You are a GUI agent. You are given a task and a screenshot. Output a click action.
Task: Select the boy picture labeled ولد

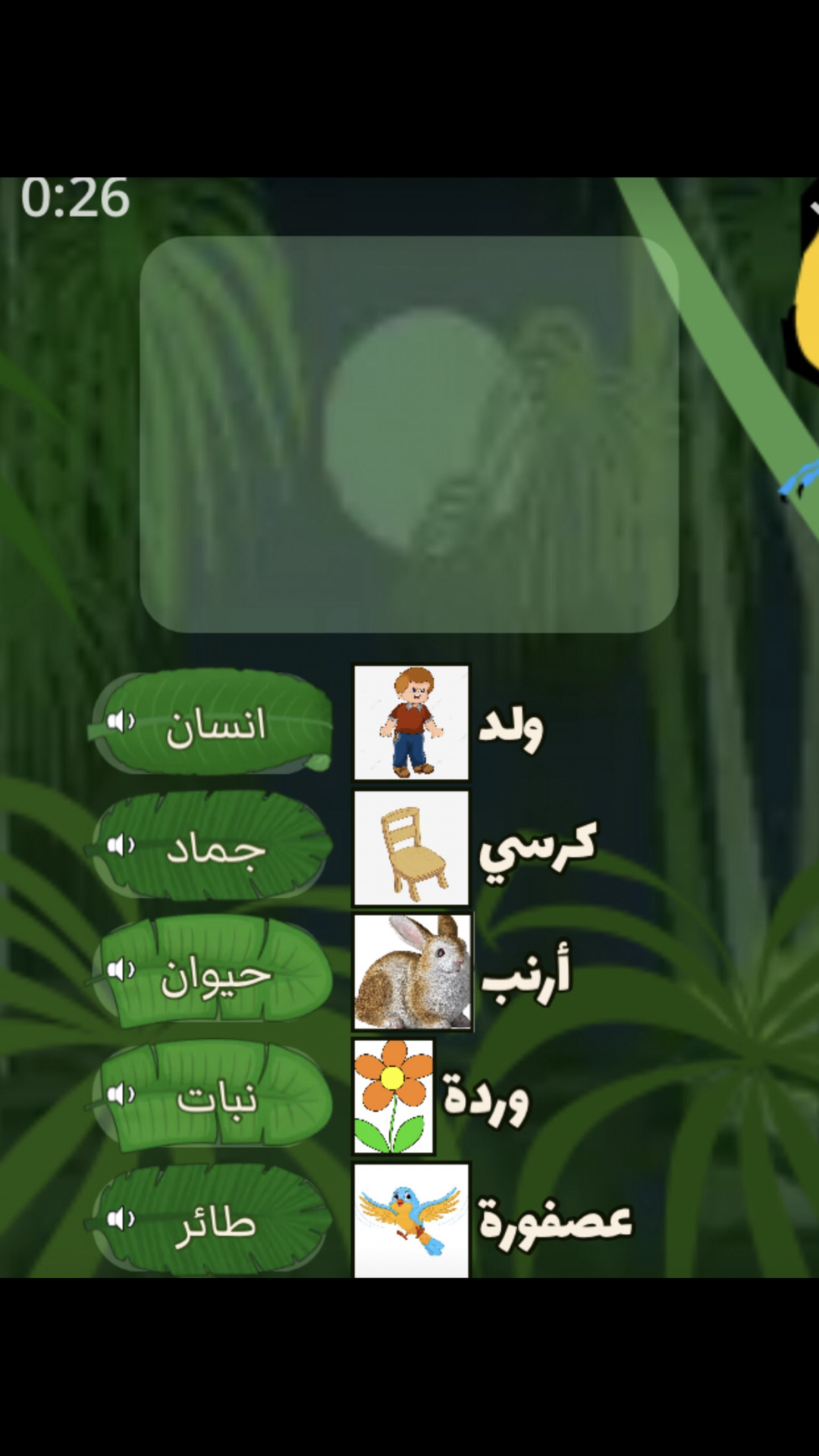[x=411, y=723]
